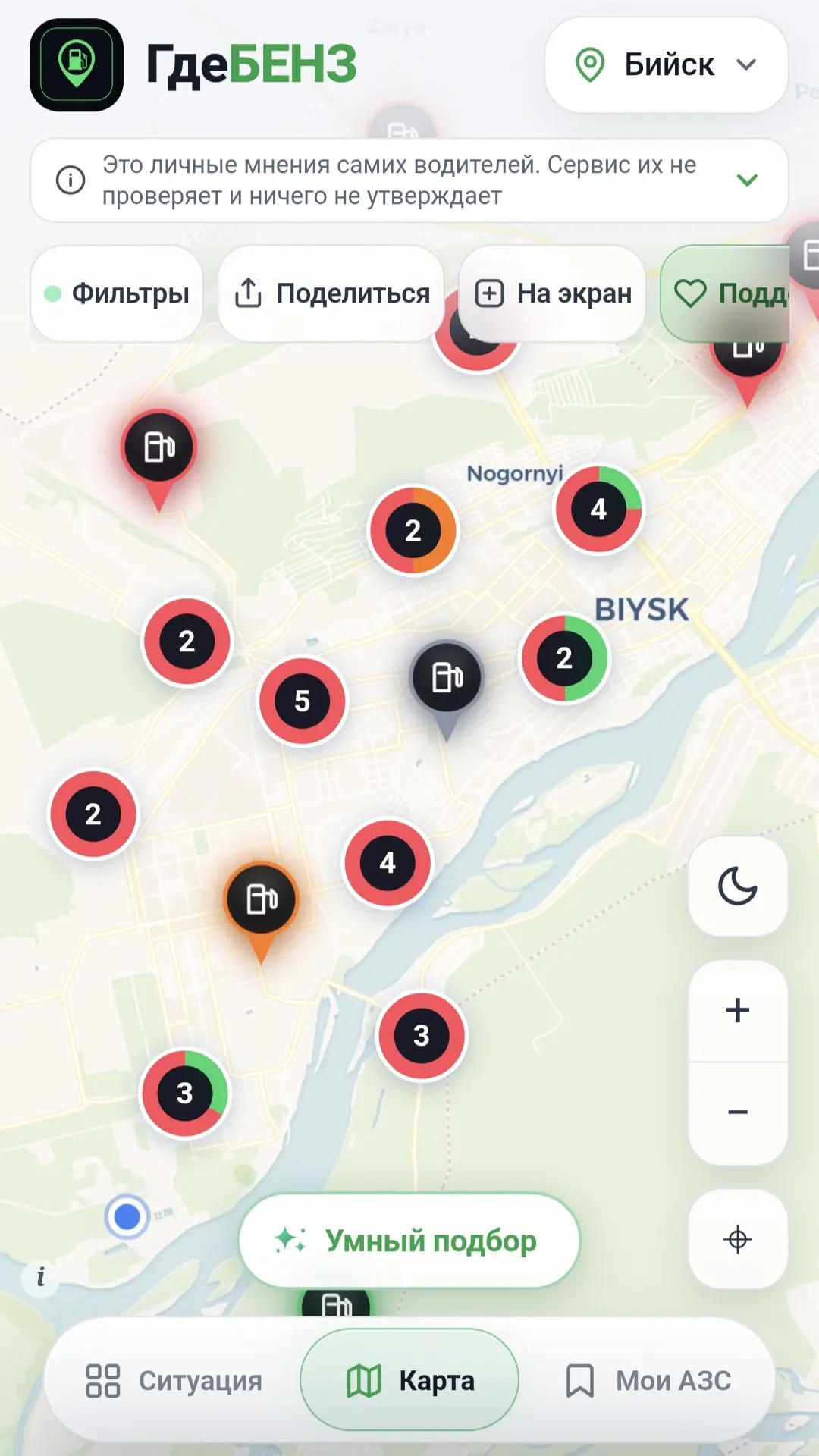Select the orange gas station pin

[x=262, y=908]
